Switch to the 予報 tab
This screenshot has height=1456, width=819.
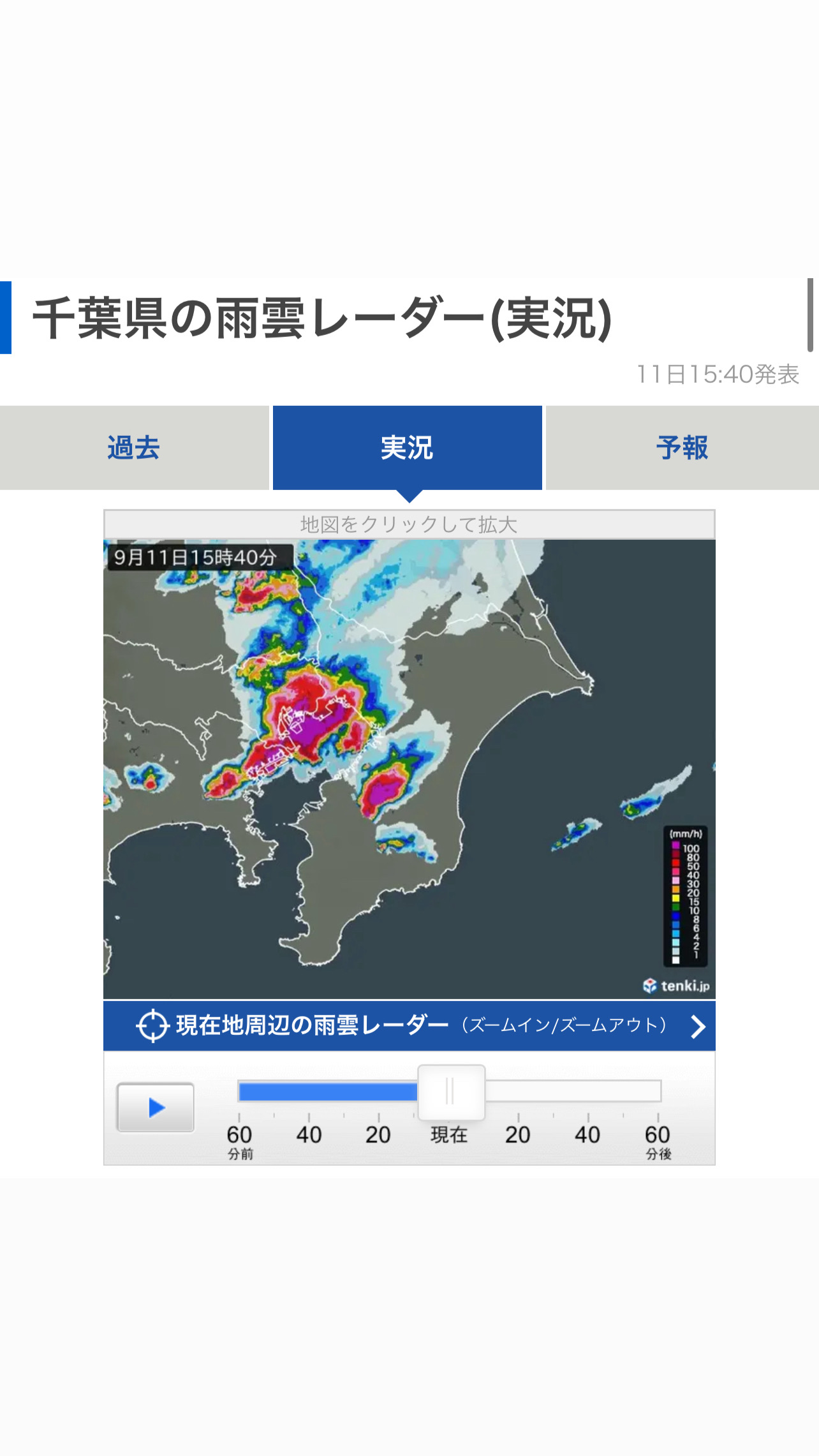[x=682, y=448]
